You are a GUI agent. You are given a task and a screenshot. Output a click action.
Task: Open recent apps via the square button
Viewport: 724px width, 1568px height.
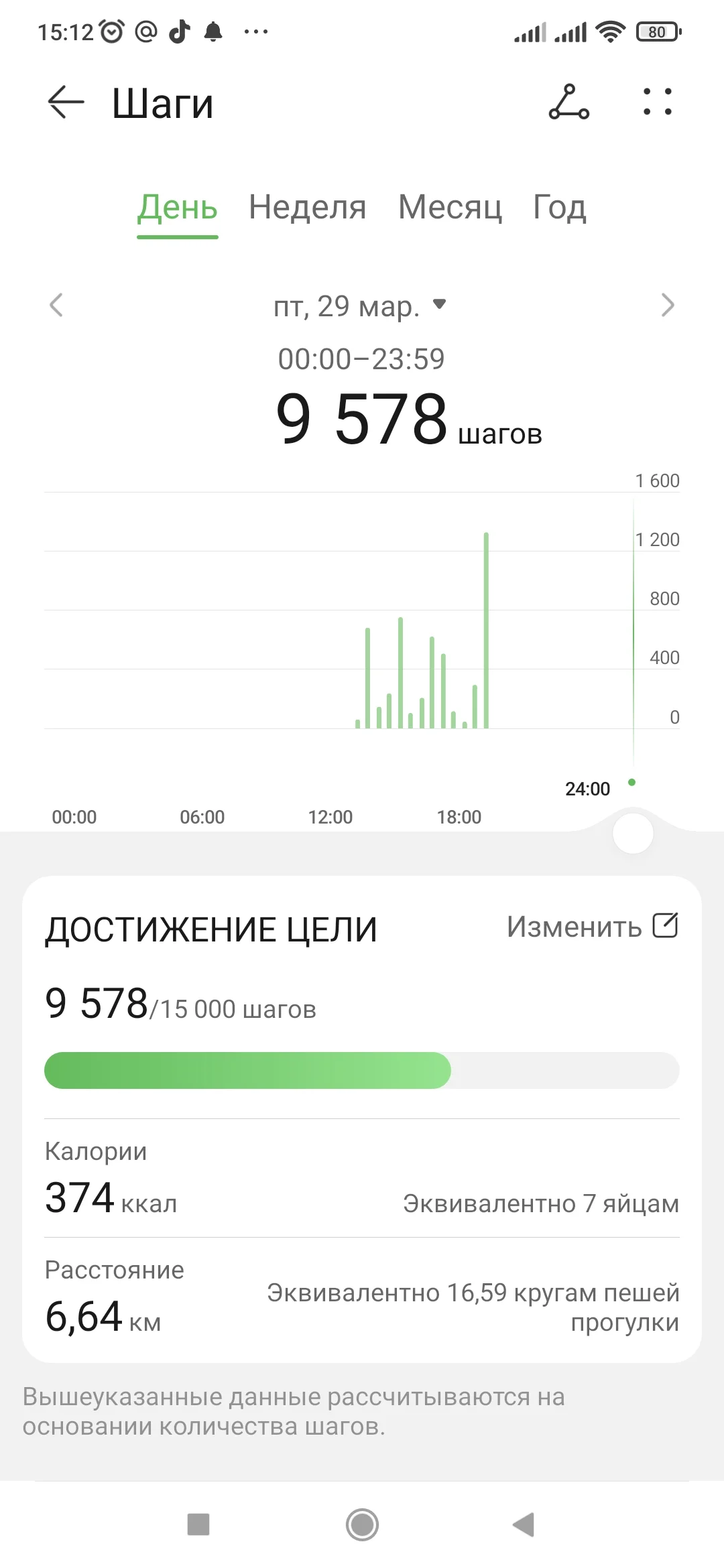[198, 1524]
